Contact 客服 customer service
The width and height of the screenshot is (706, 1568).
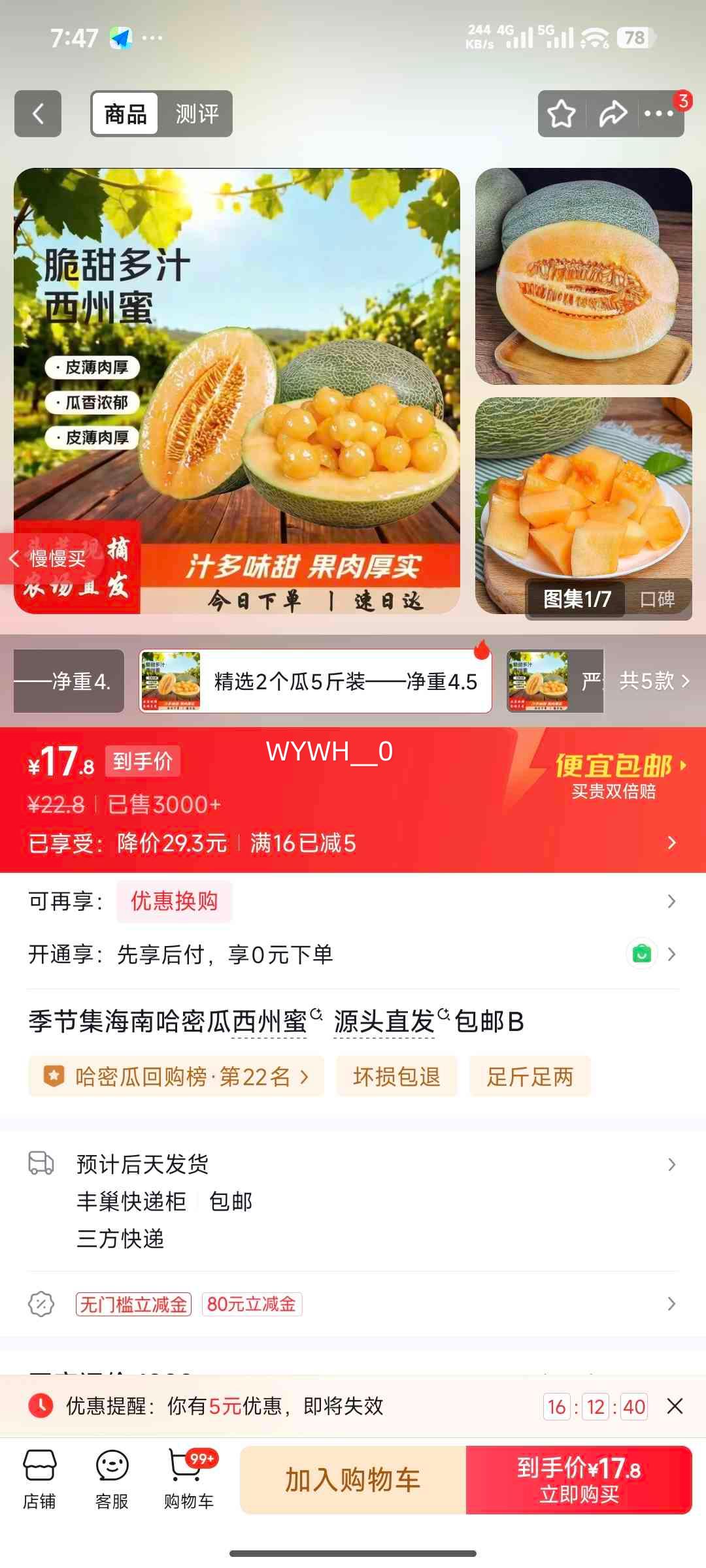tap(112, 1480)
